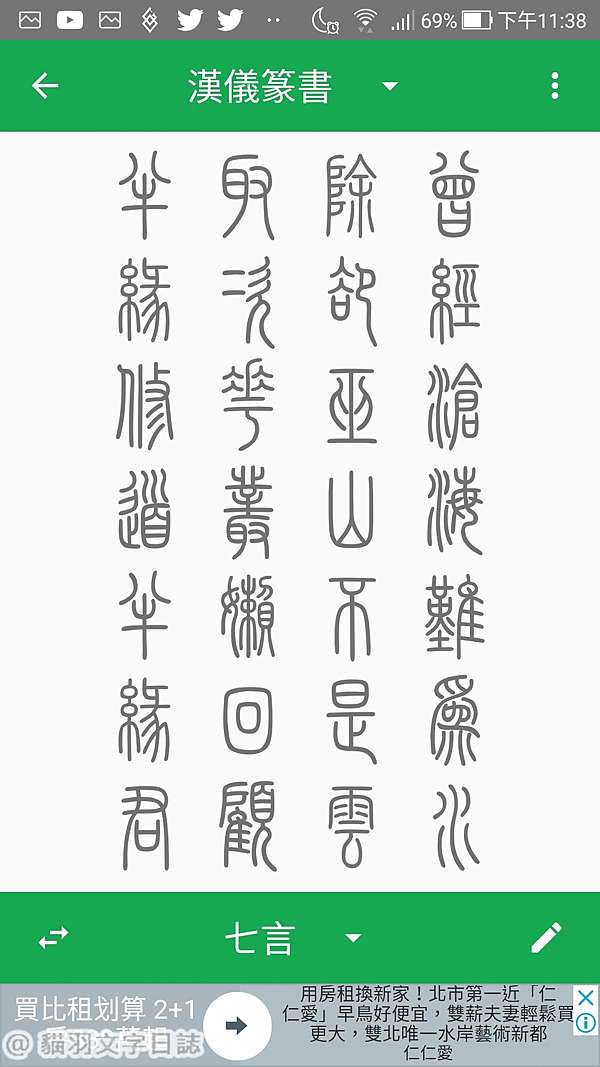Open the ad info icon

click(586, 1023)
